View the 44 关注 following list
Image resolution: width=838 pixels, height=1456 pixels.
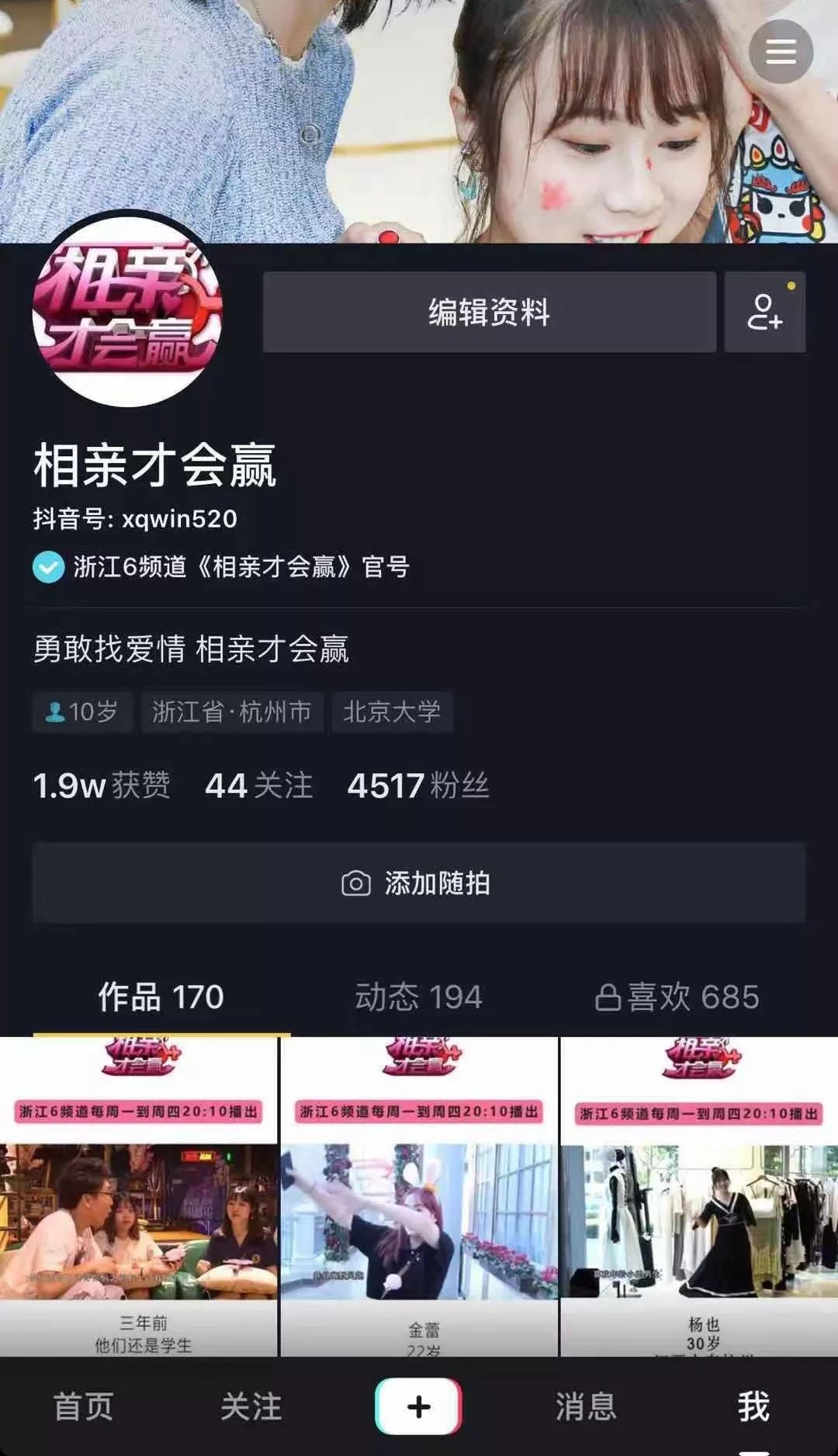click(259, 786)
